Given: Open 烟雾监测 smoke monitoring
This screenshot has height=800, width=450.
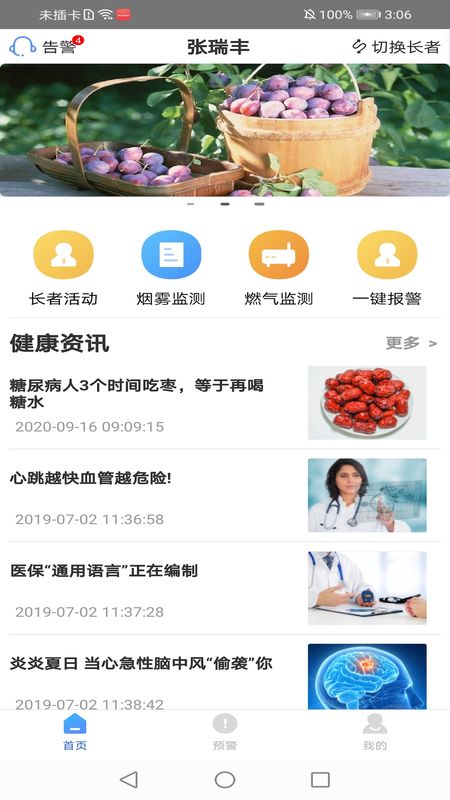Looking at the screenshot, I should (171, 268).
